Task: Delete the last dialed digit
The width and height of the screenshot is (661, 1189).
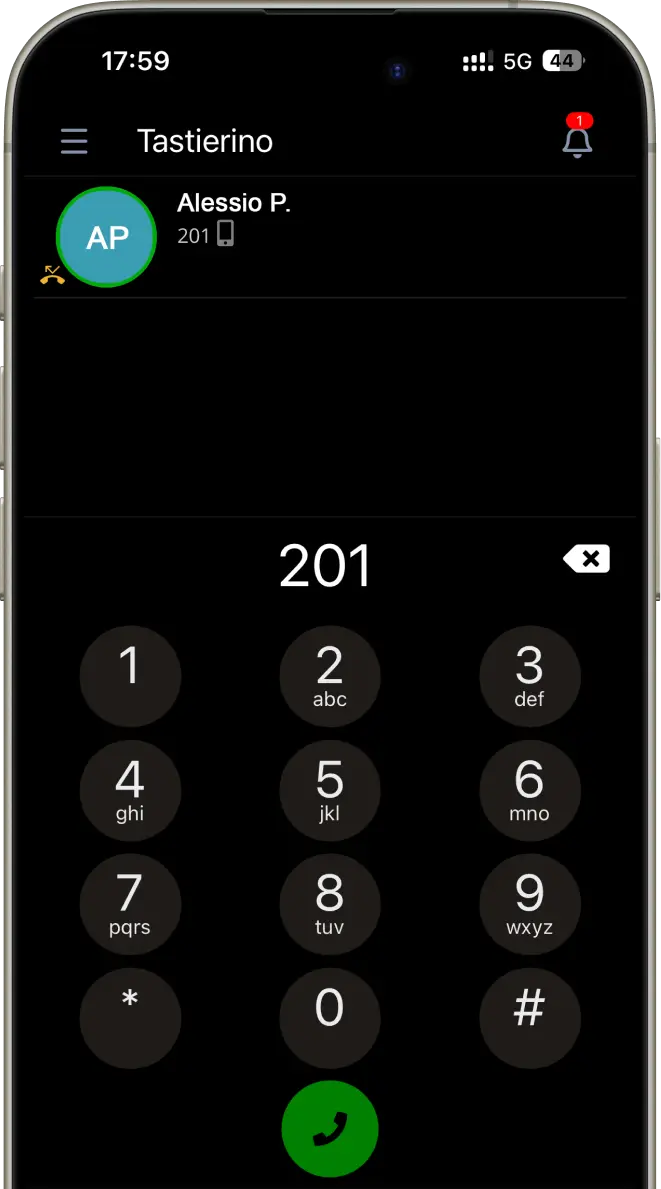Action: click(586, 559)
